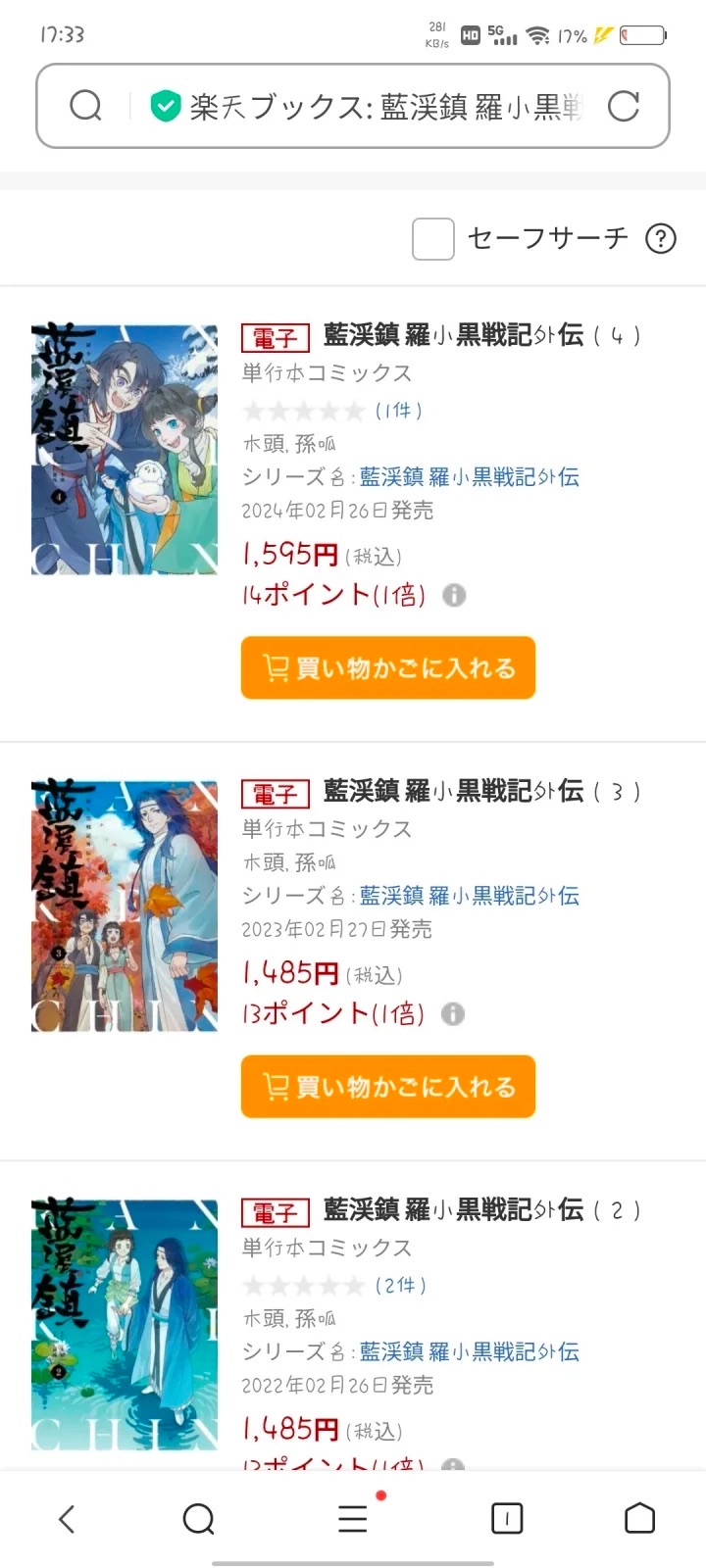Open the セーフサーチ help question mark
This screenshot has height=1568, width=706.
661,238
